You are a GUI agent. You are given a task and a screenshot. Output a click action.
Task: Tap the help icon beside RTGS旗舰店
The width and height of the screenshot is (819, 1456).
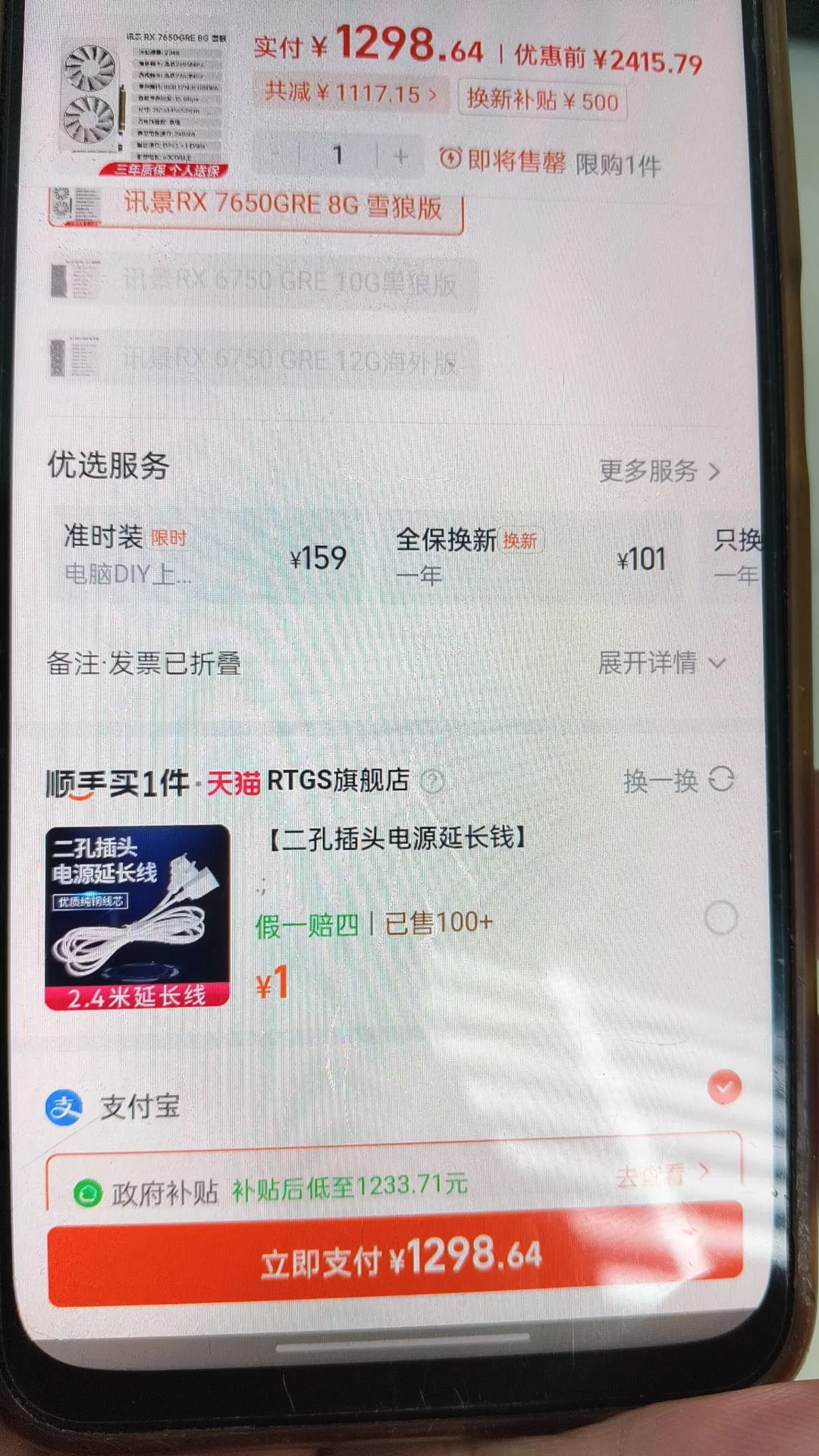432,781
